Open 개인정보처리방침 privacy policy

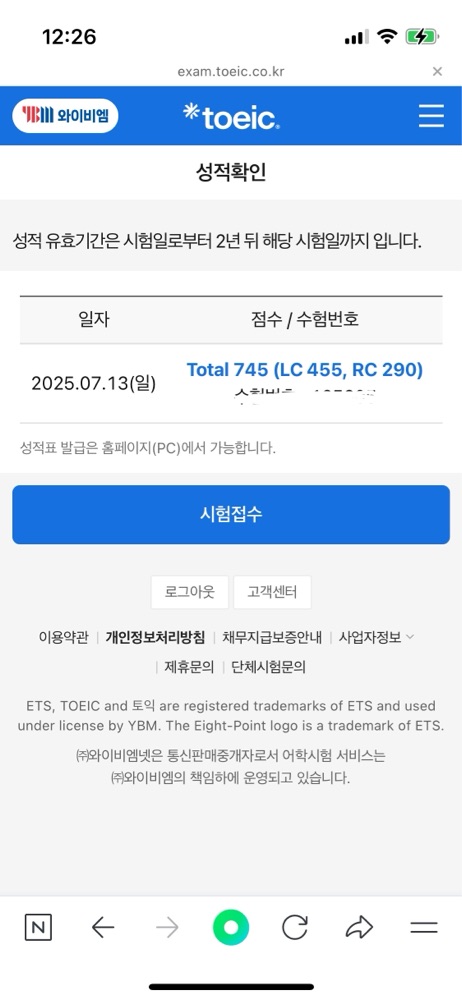(156, 637)
